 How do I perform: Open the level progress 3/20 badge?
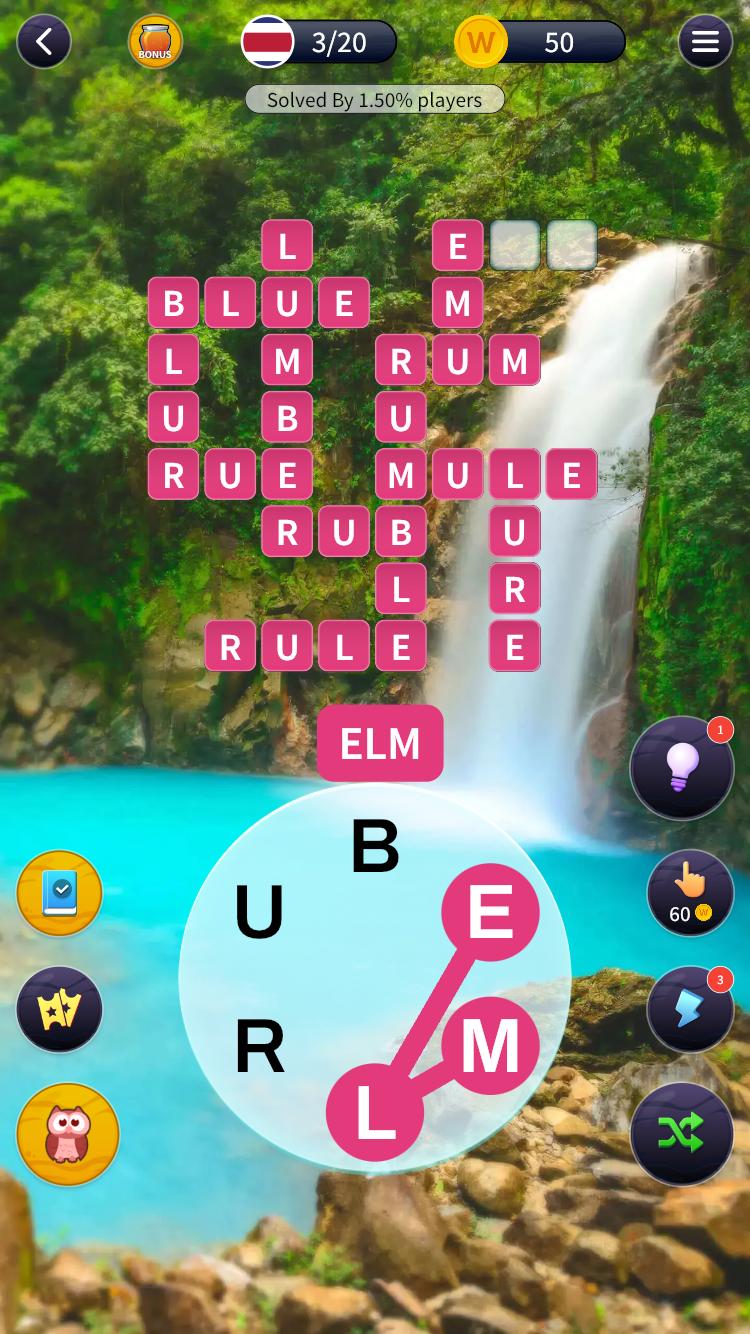point(320,42)
